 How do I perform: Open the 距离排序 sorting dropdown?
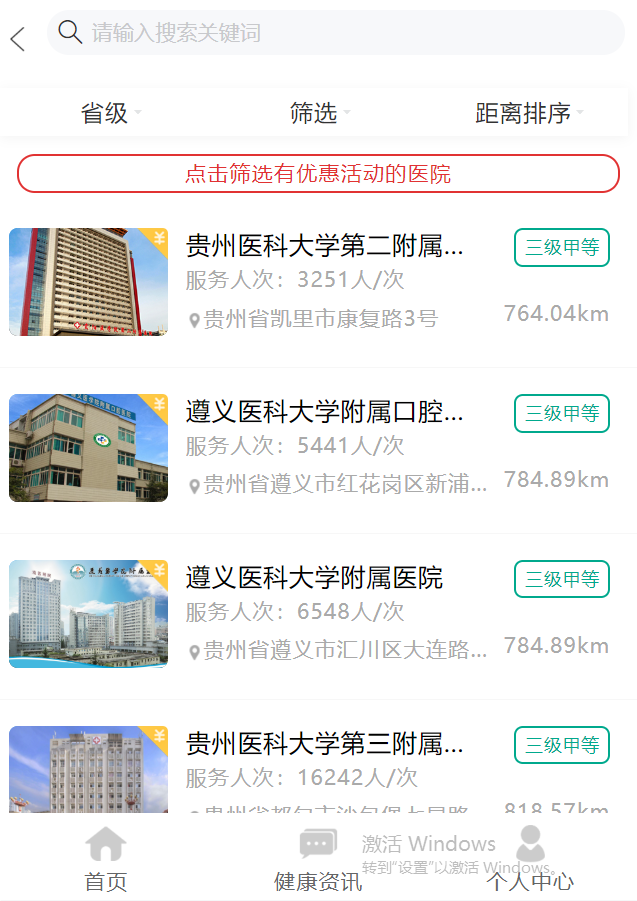[527, 113]
